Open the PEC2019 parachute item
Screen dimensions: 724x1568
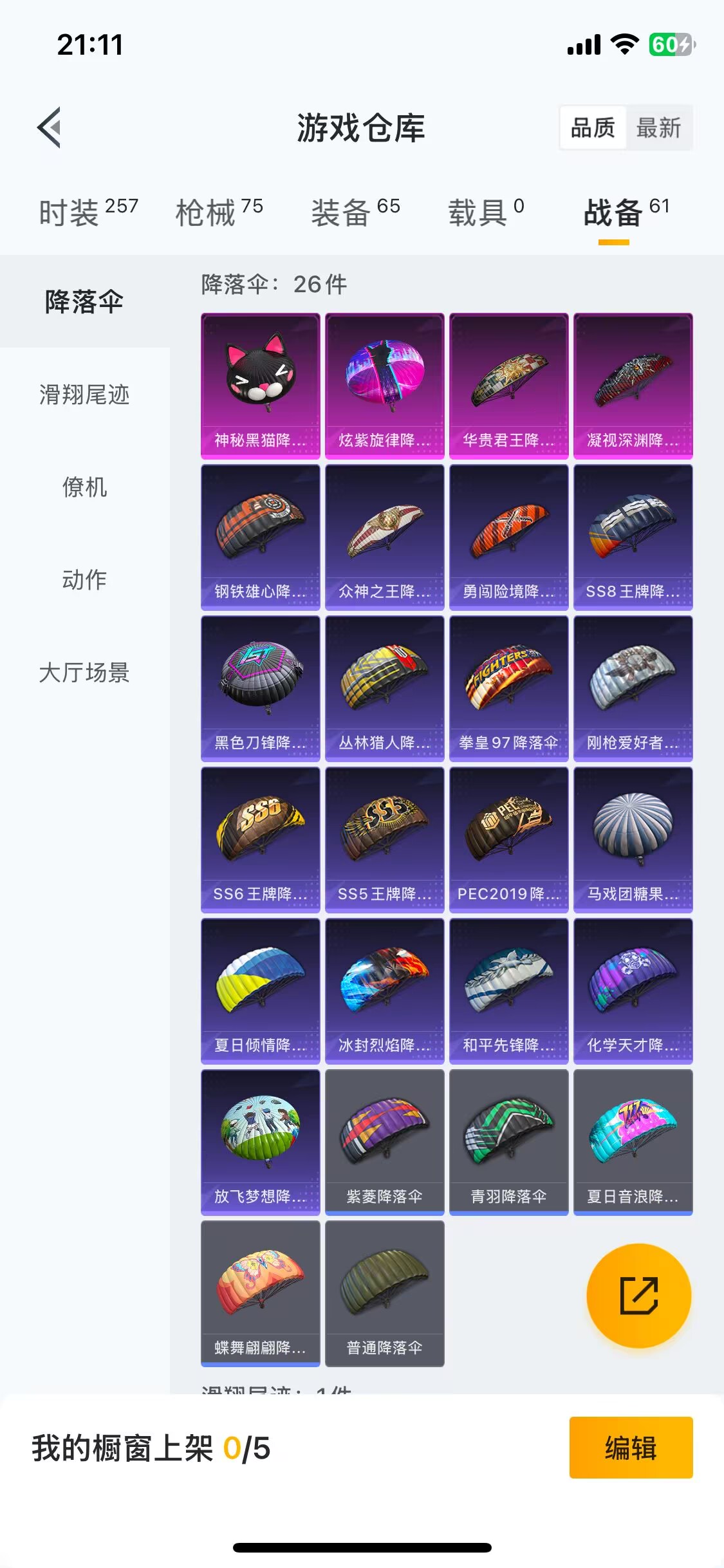coord(509,840)
